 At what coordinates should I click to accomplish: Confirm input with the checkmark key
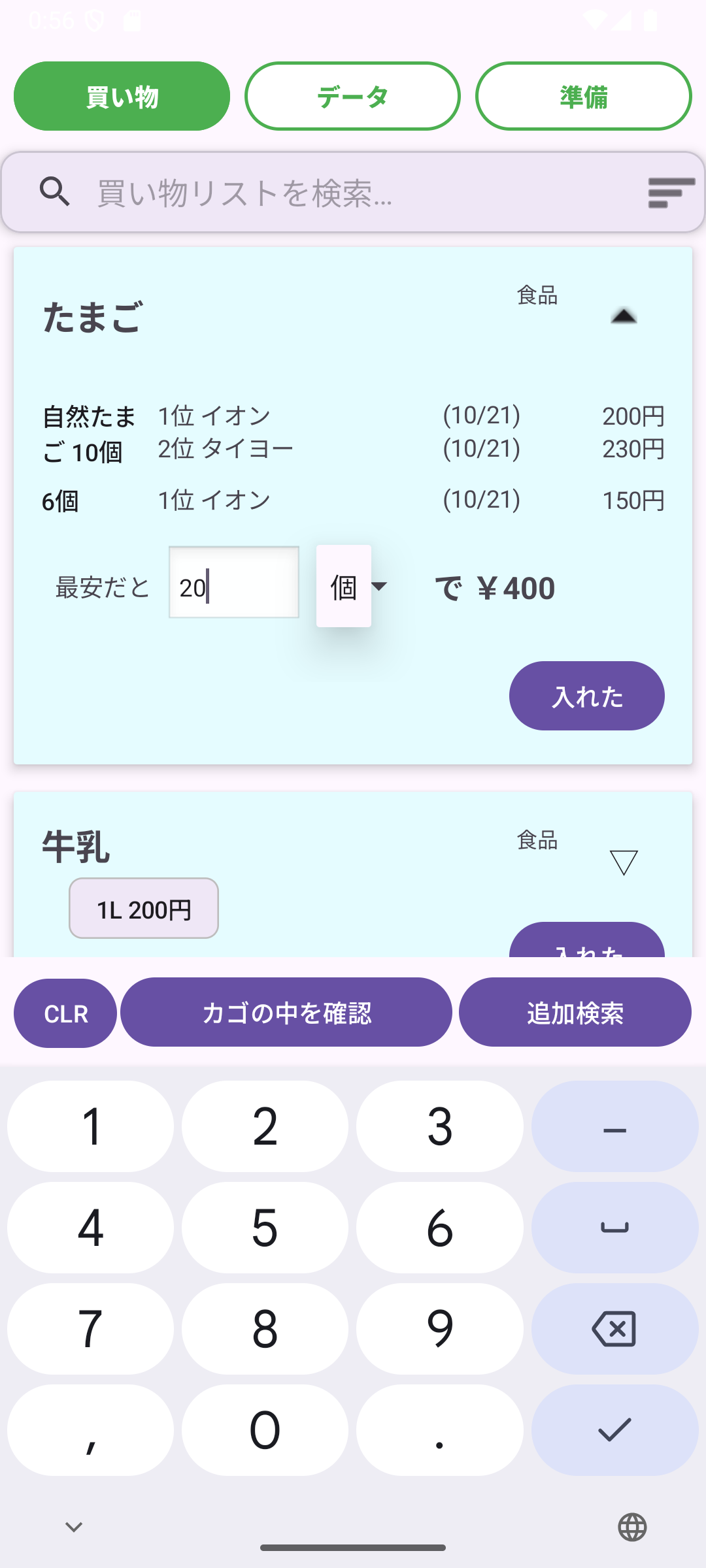pos(614,1430)
